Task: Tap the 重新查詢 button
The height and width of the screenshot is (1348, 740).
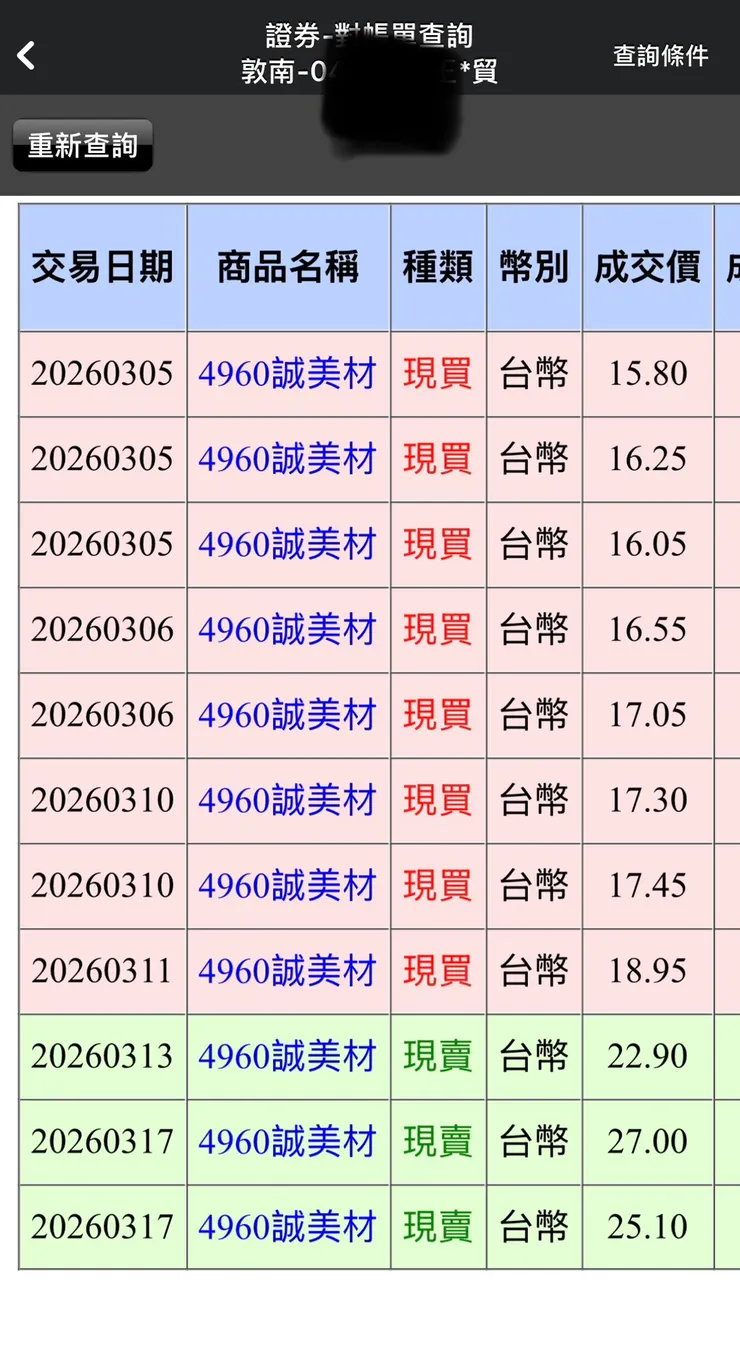Action: pyautogui.click(x=82, y=146)
